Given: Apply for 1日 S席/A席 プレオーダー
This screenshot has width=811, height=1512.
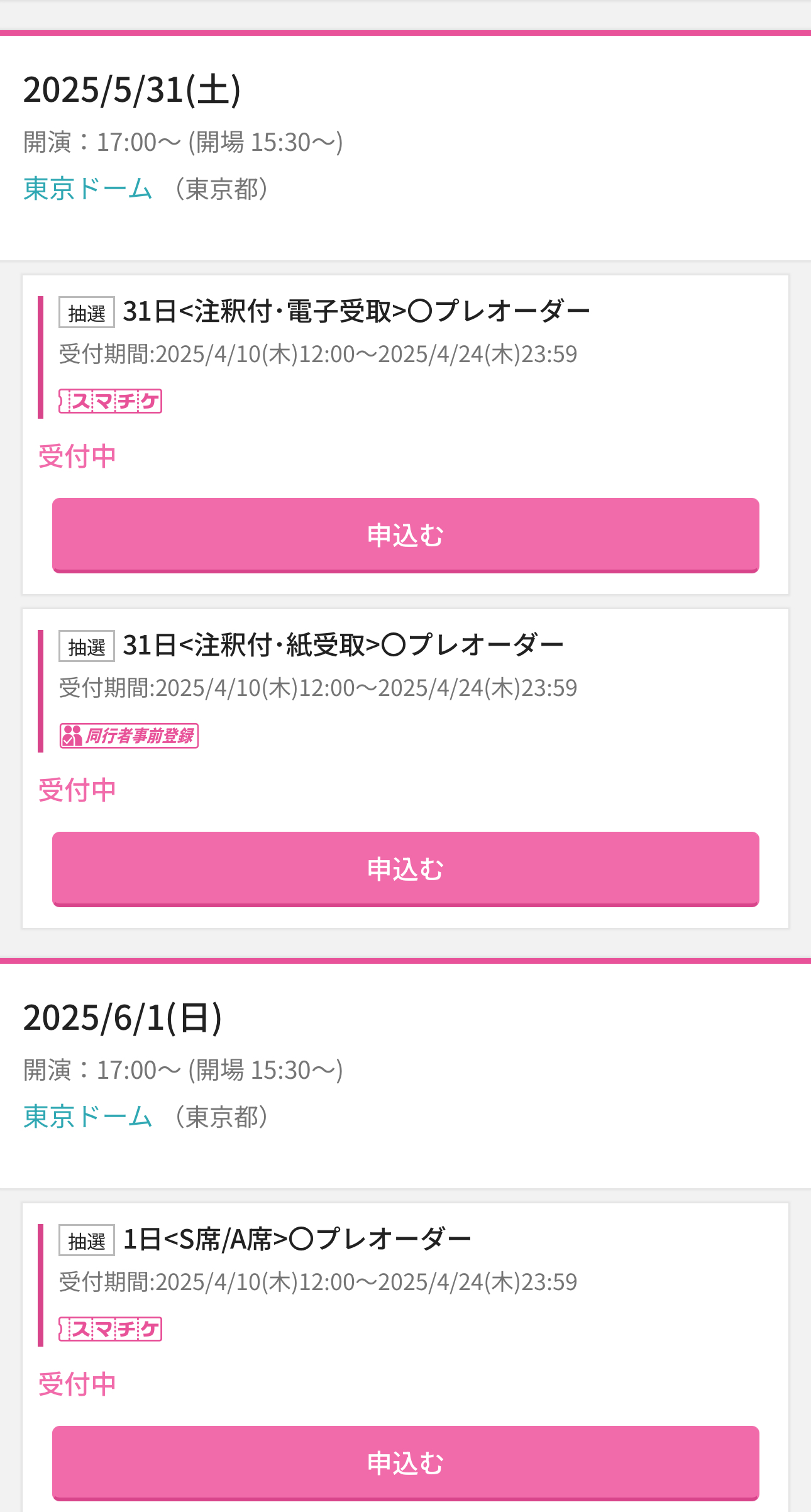Looking at the screenshot, I should click(x=405, y=1463).
